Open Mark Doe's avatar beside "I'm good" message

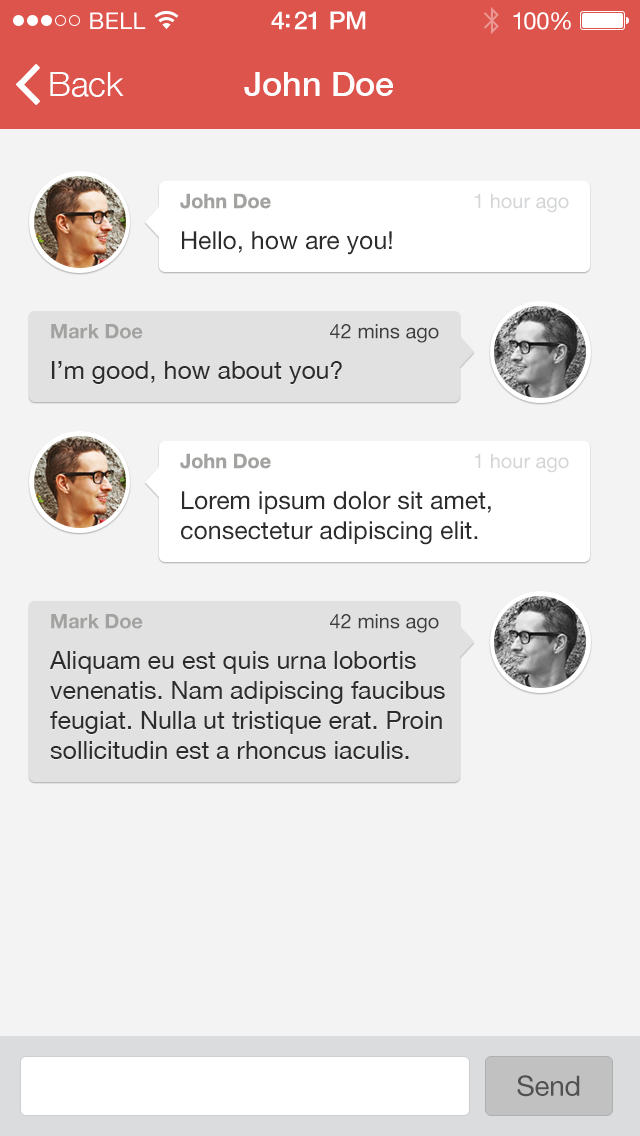tap(541, 352)
